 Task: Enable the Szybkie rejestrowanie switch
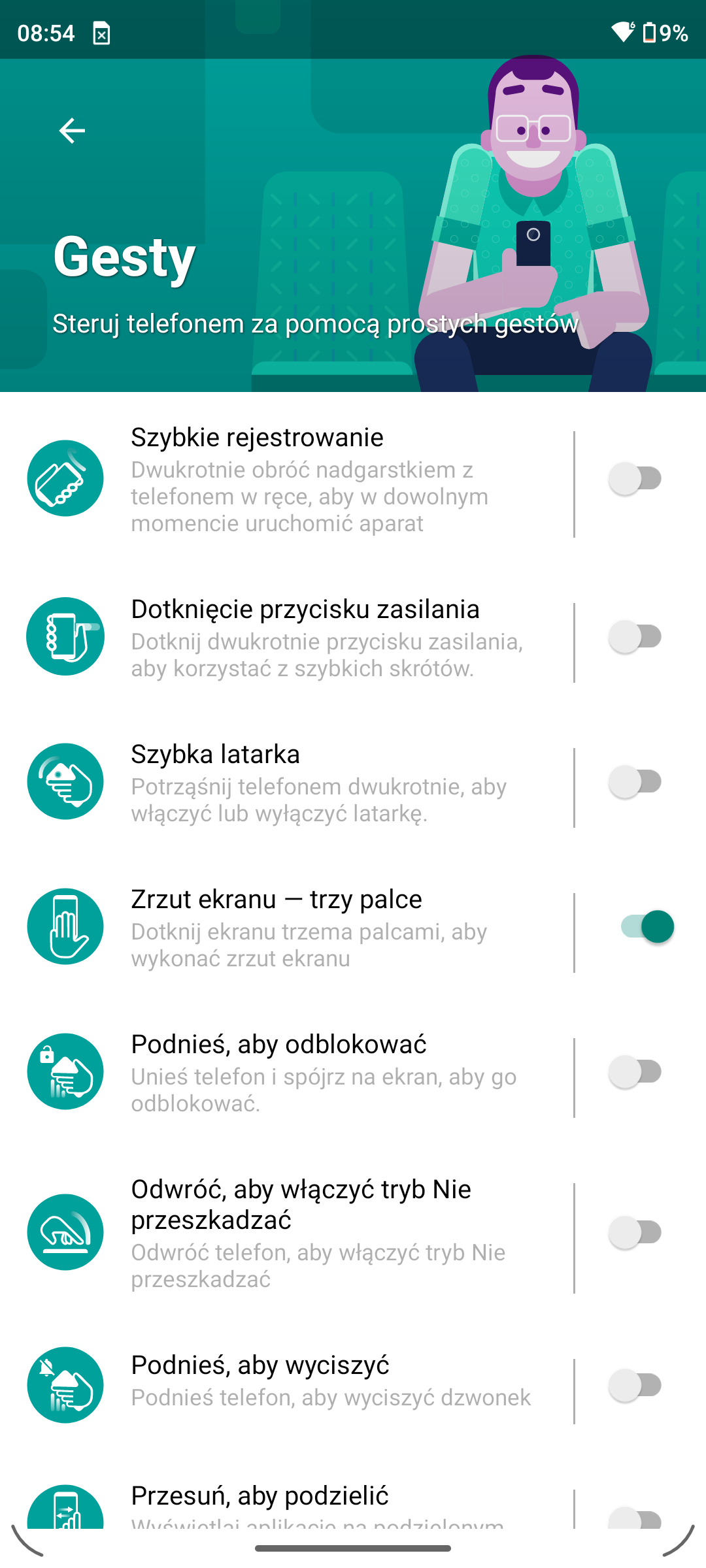[635, 478]
